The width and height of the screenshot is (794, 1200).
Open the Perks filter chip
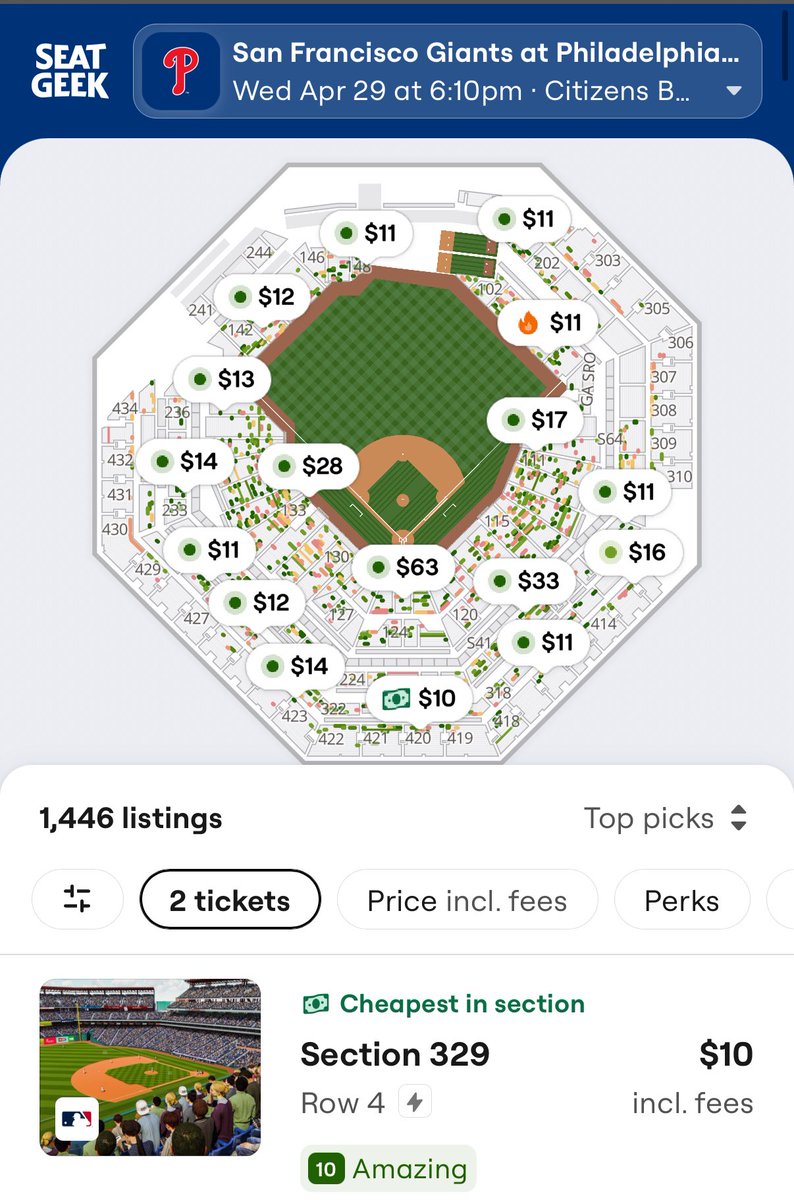[682, 900]
